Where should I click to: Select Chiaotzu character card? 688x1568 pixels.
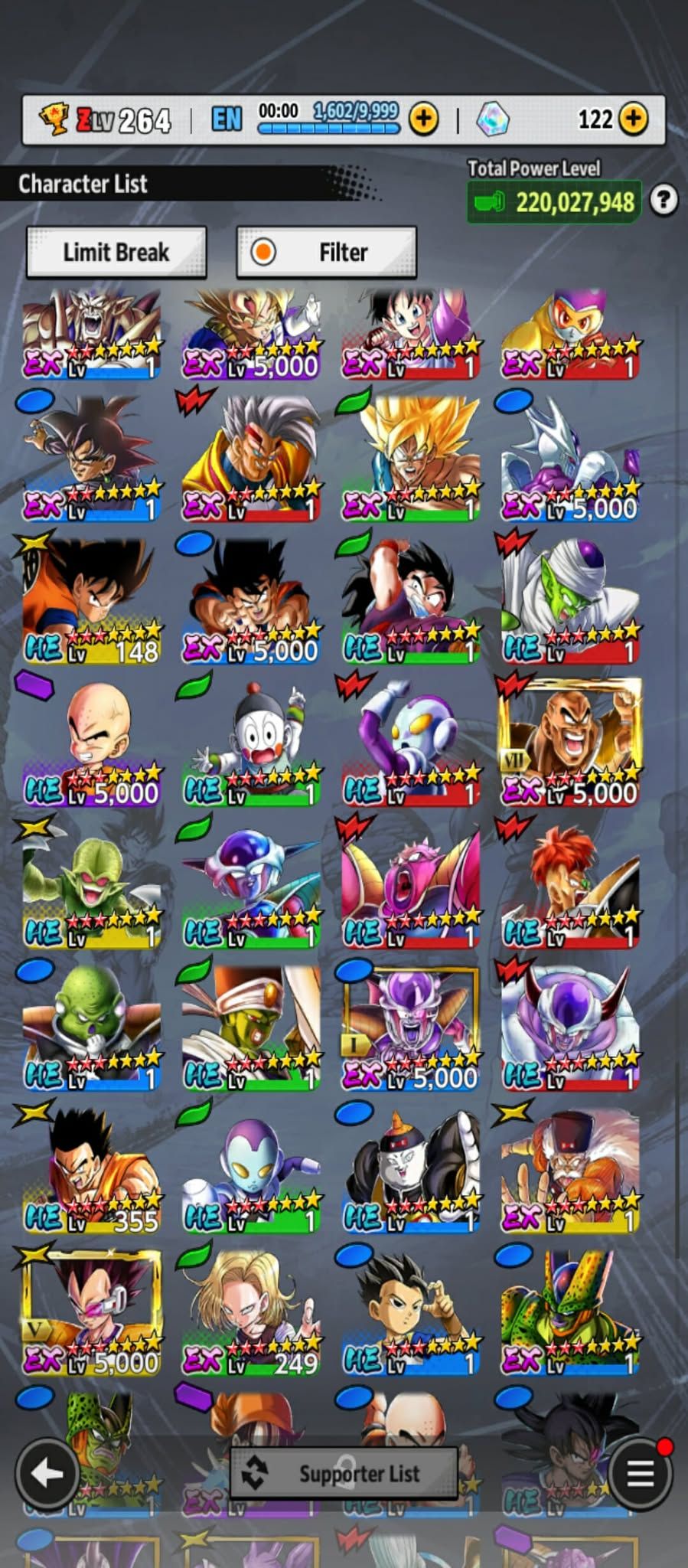point(251,743)
